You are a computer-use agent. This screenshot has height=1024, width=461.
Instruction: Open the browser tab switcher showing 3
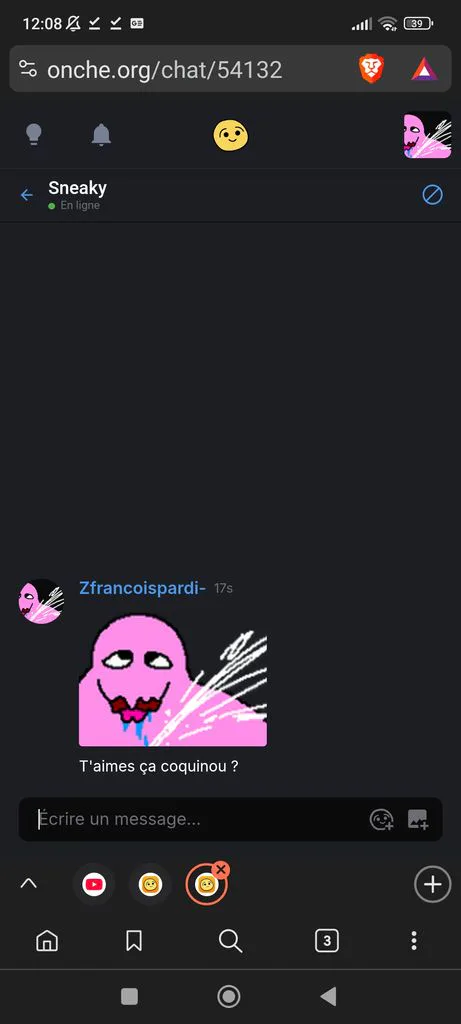tap(326, 940)
